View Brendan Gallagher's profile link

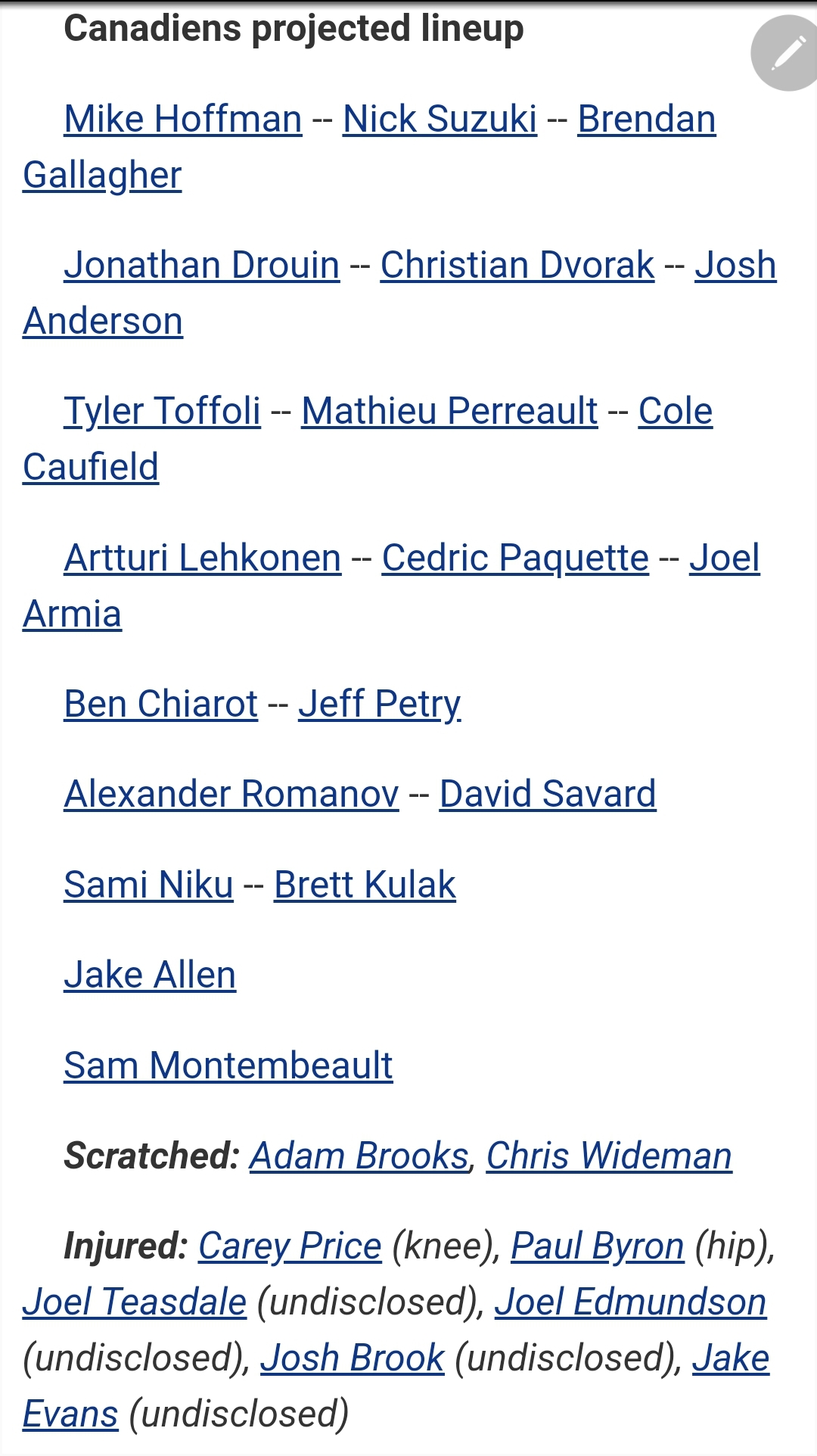coord(646,120)
